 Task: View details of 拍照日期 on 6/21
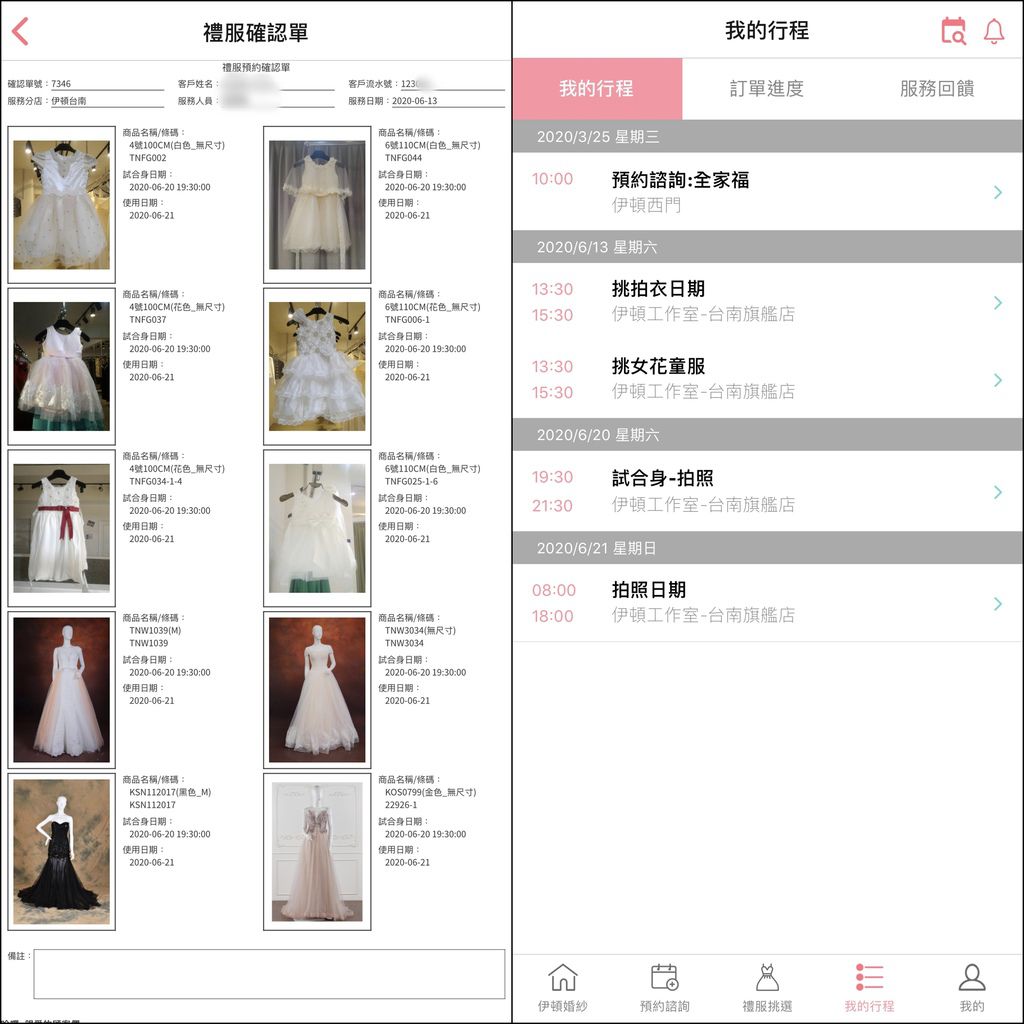tap(767, 603)
